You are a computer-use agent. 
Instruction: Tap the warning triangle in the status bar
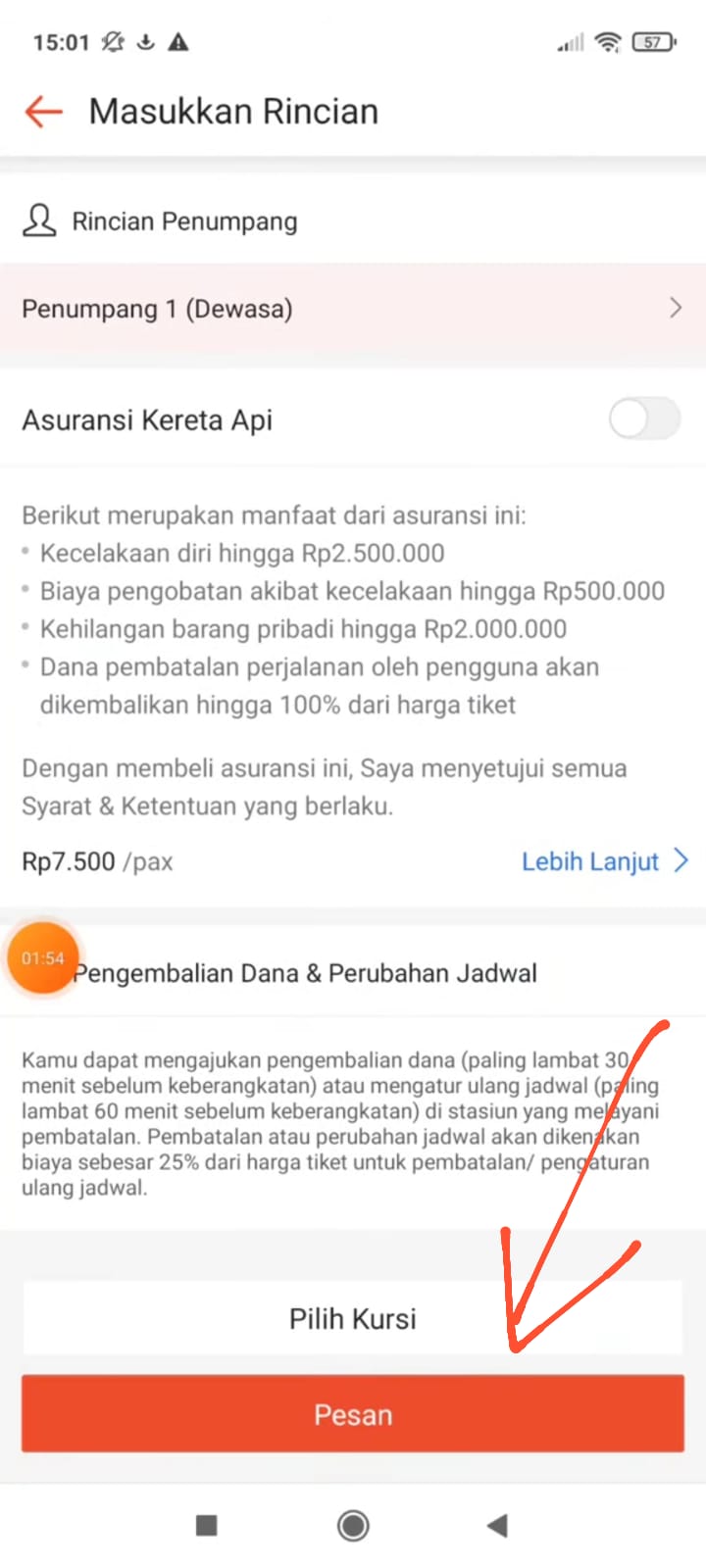click(176, 42)
